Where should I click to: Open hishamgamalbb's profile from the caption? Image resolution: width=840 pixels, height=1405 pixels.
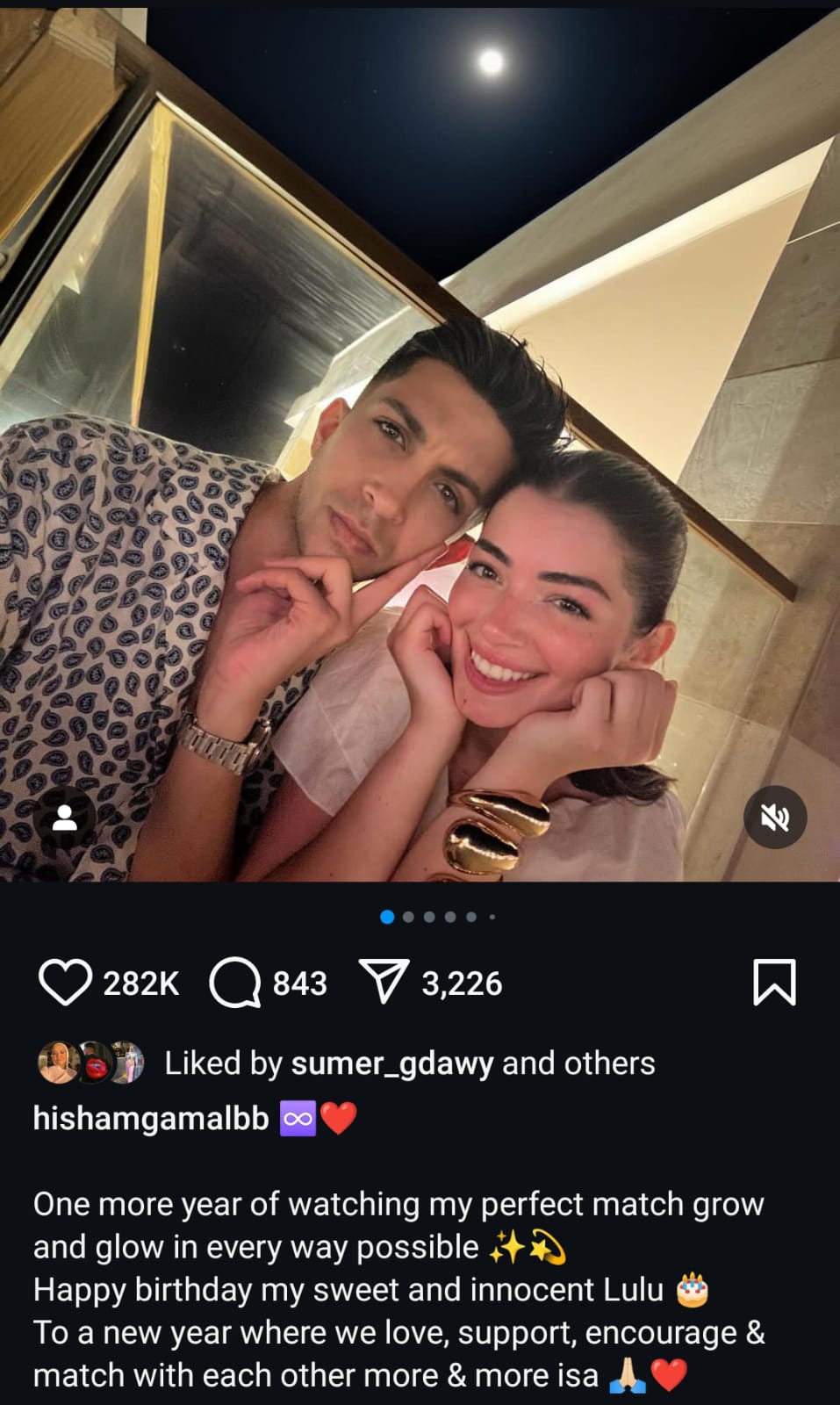[150, 1118]
